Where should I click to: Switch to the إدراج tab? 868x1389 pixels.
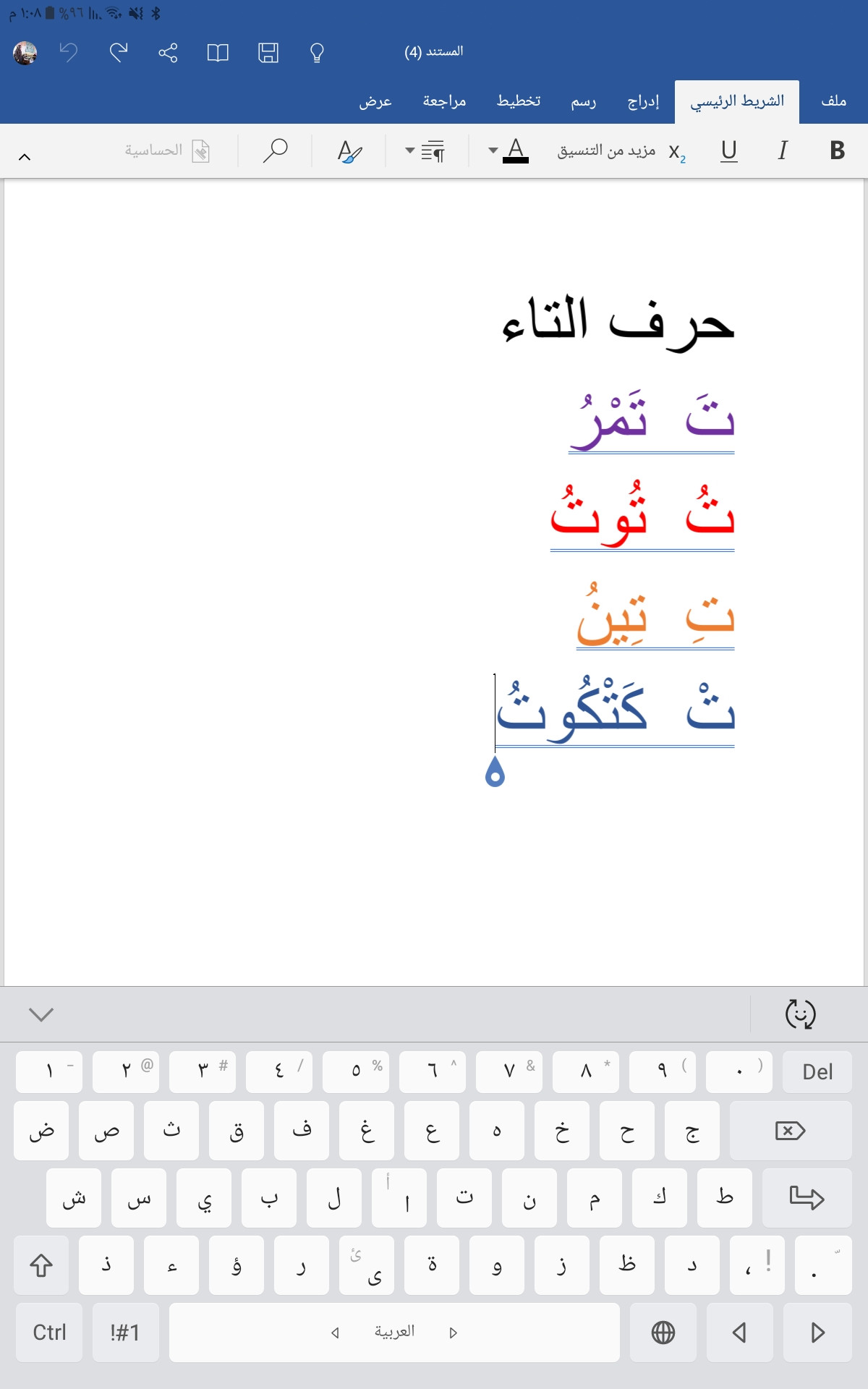[x=643, y=101]
